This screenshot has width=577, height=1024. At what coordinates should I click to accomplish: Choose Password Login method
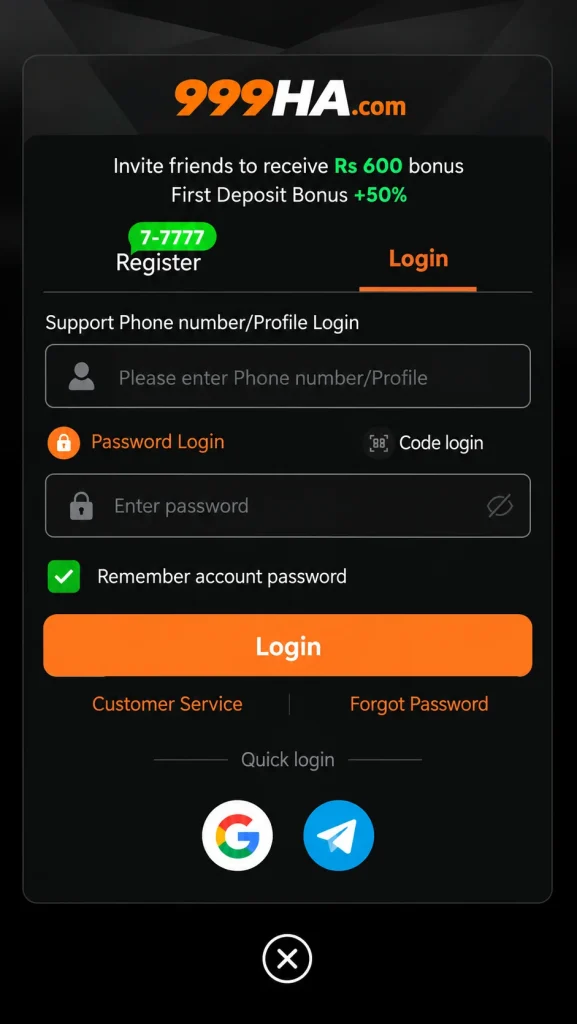tap(136, 443)
